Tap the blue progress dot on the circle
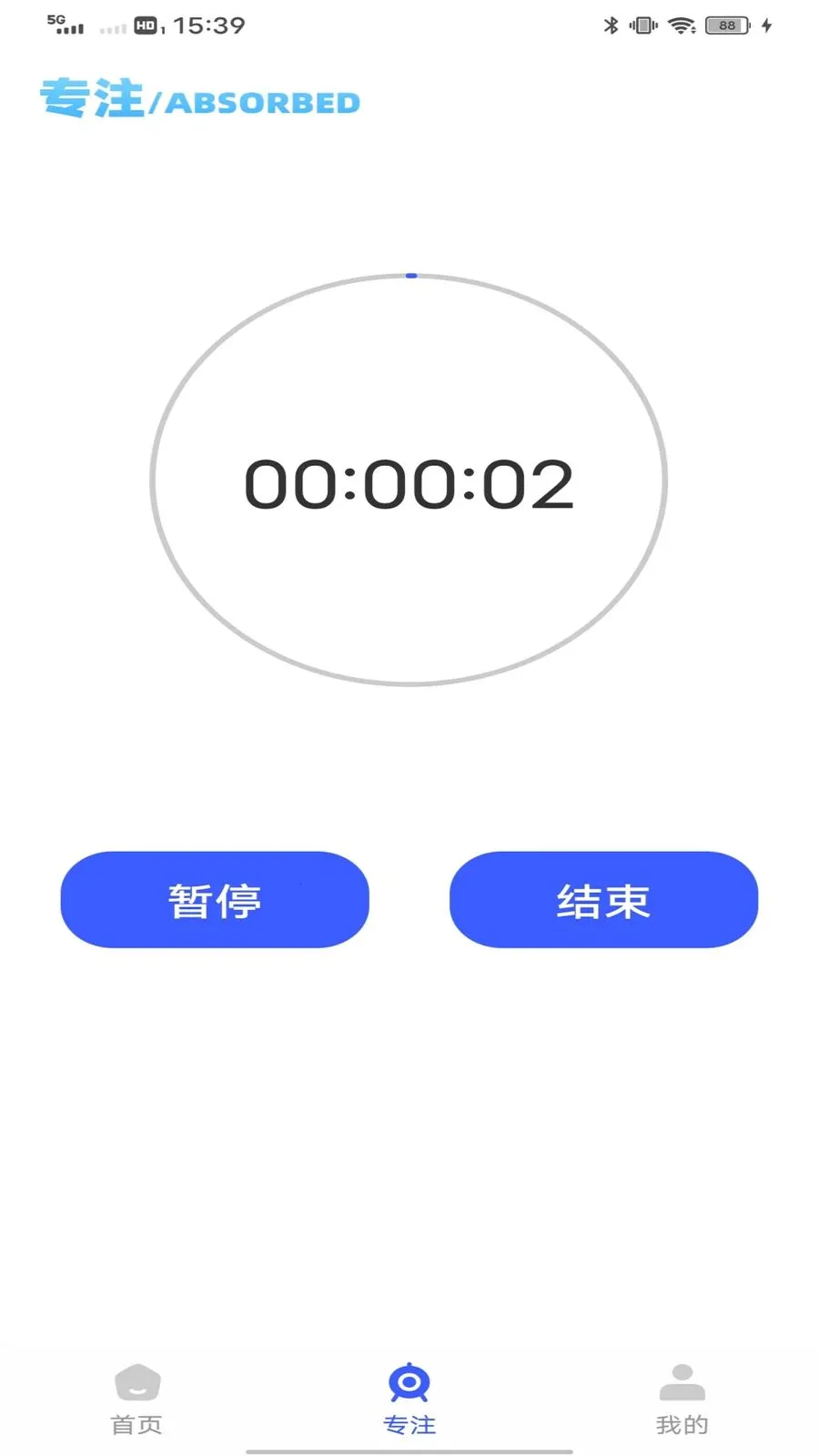Viewport: 819px width, 1456px height. point(410,273)
